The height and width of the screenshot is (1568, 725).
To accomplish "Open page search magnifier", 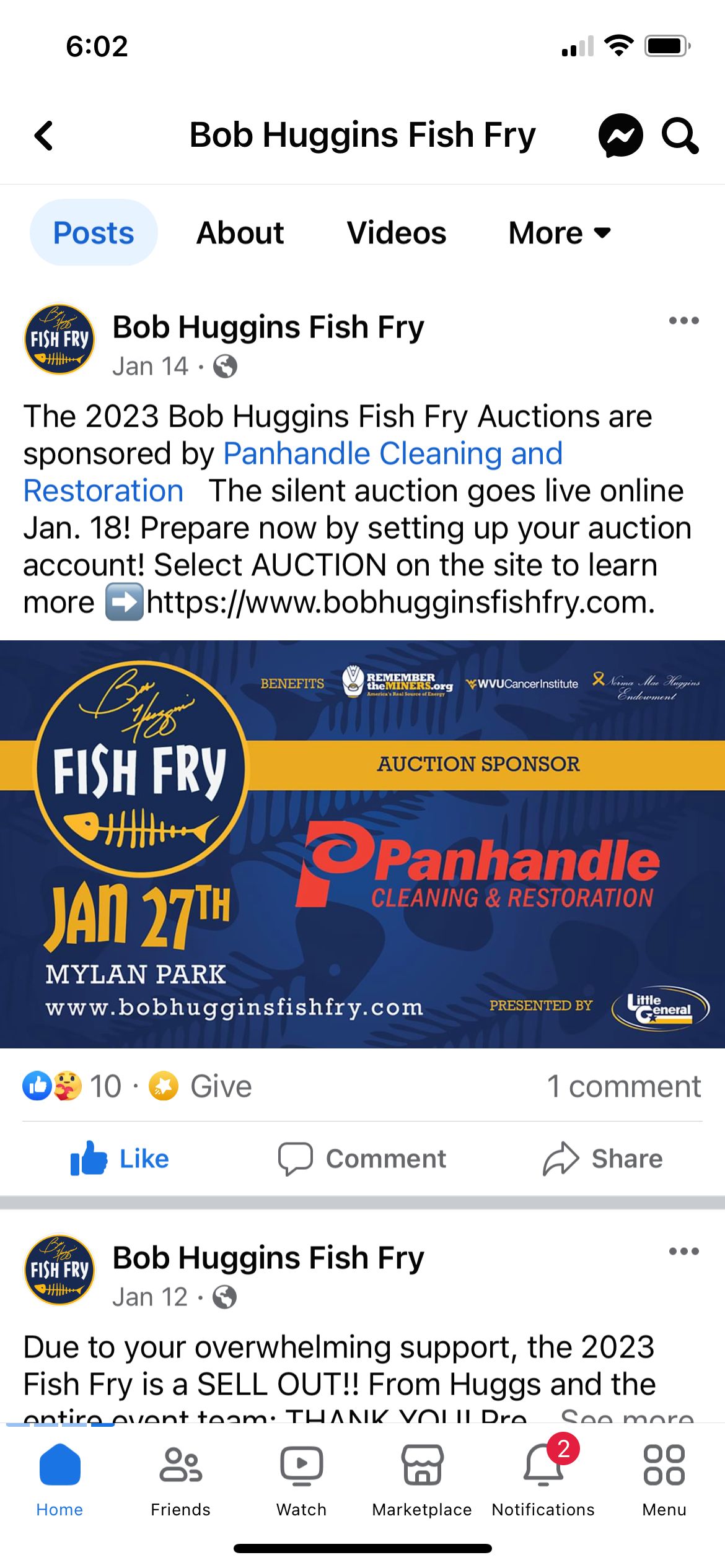I will (x=680, y=136).
